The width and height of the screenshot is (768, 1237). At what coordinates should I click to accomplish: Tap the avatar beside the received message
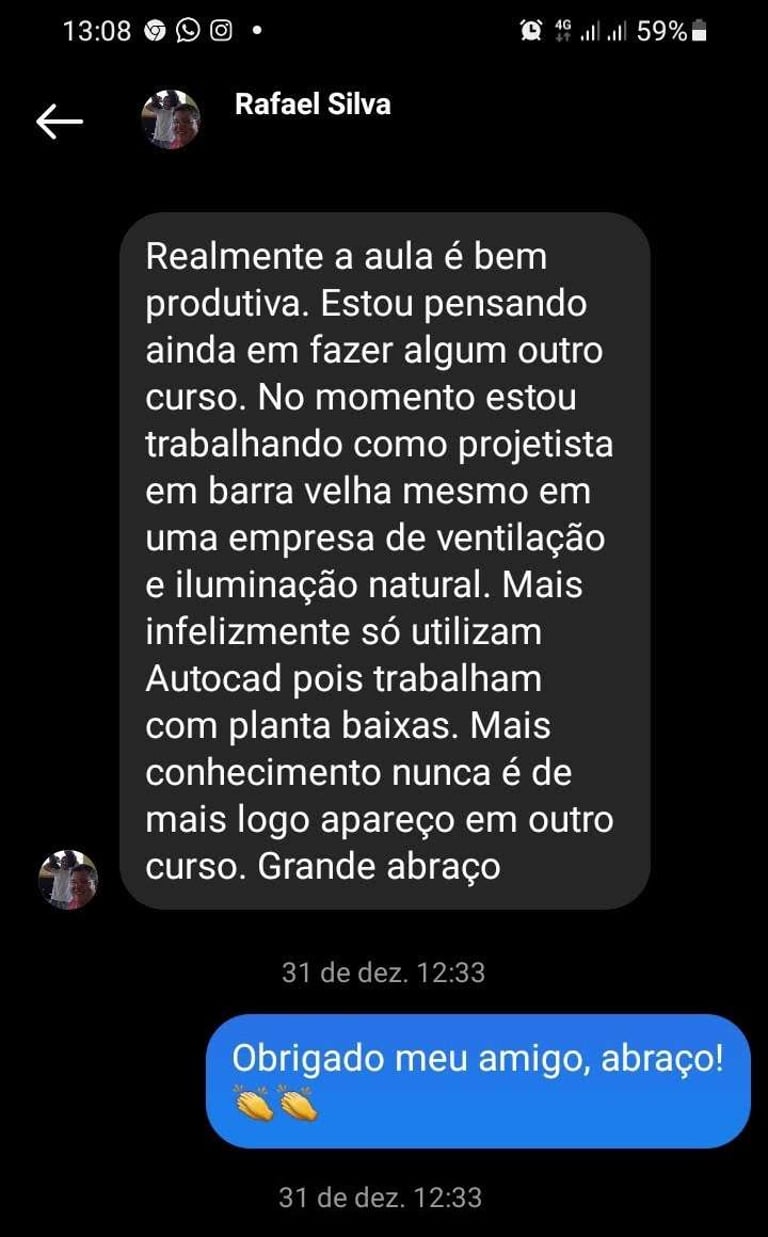pyautogui.click(x=68, y=879)
